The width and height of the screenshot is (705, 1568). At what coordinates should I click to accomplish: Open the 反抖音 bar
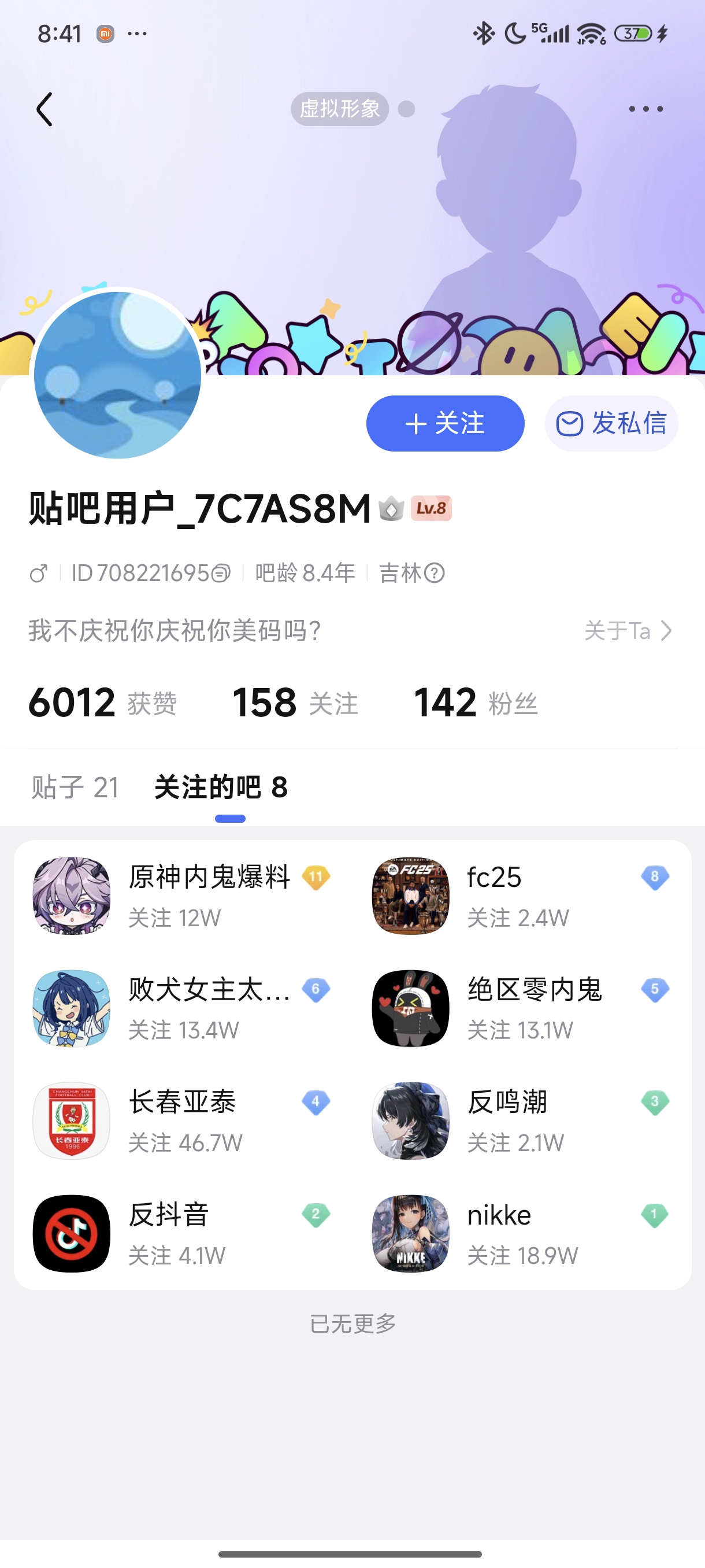(x=183, y=1234)
